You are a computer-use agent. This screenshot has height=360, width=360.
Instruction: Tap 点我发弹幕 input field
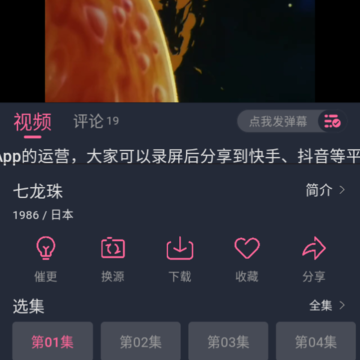(x=278, y=121)
